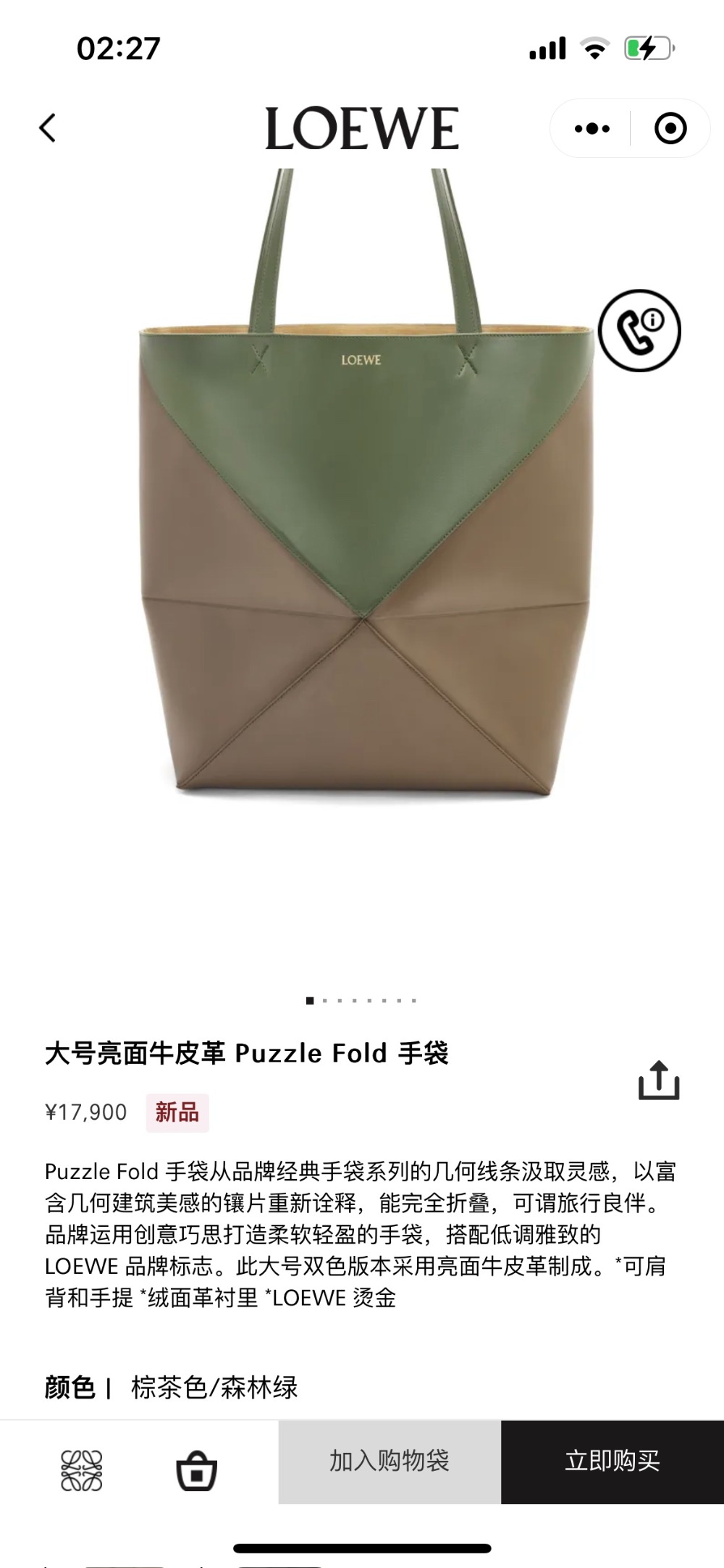Close the mini program with the circle button
This screenshot has width=724, height=1568.
(670, 129)
